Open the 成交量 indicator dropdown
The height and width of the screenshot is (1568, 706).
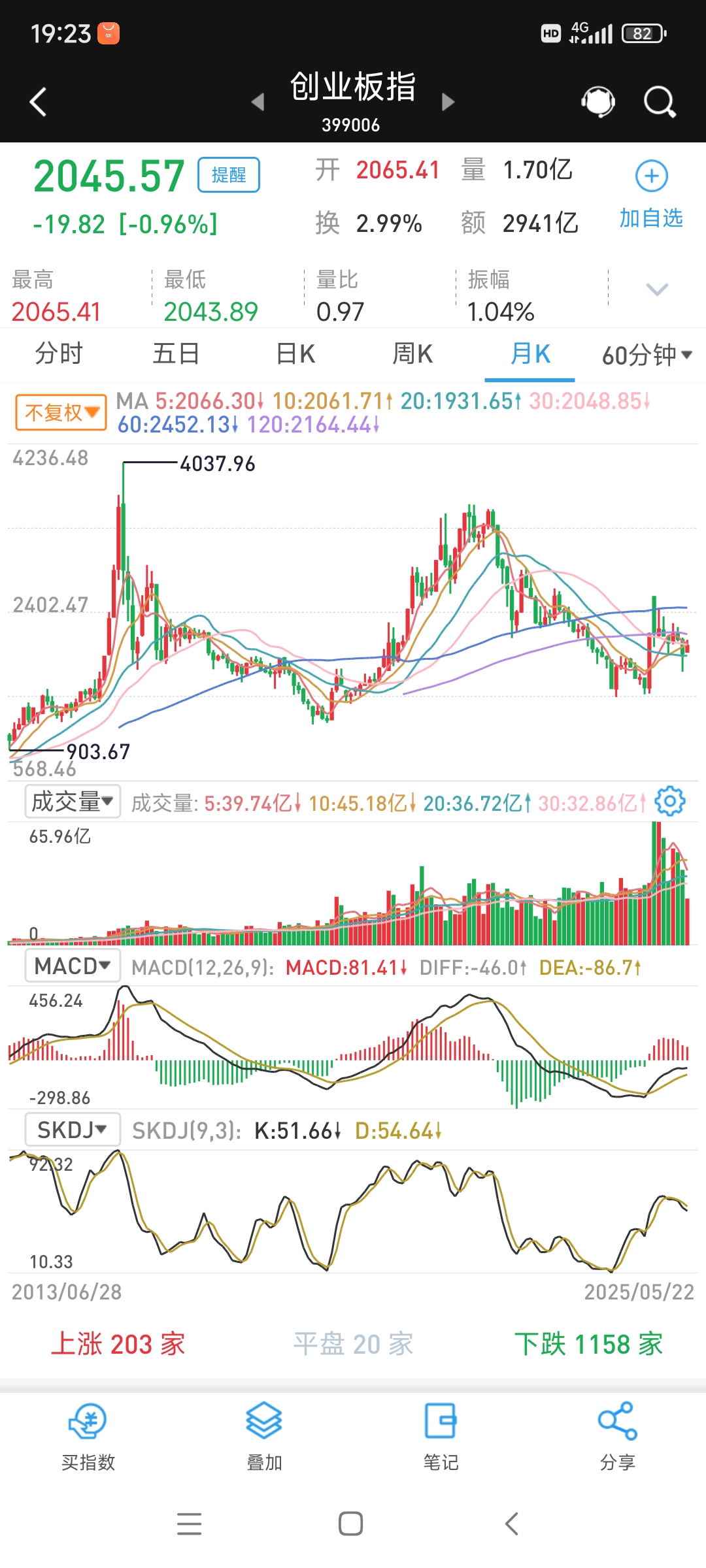coord(72,802)
